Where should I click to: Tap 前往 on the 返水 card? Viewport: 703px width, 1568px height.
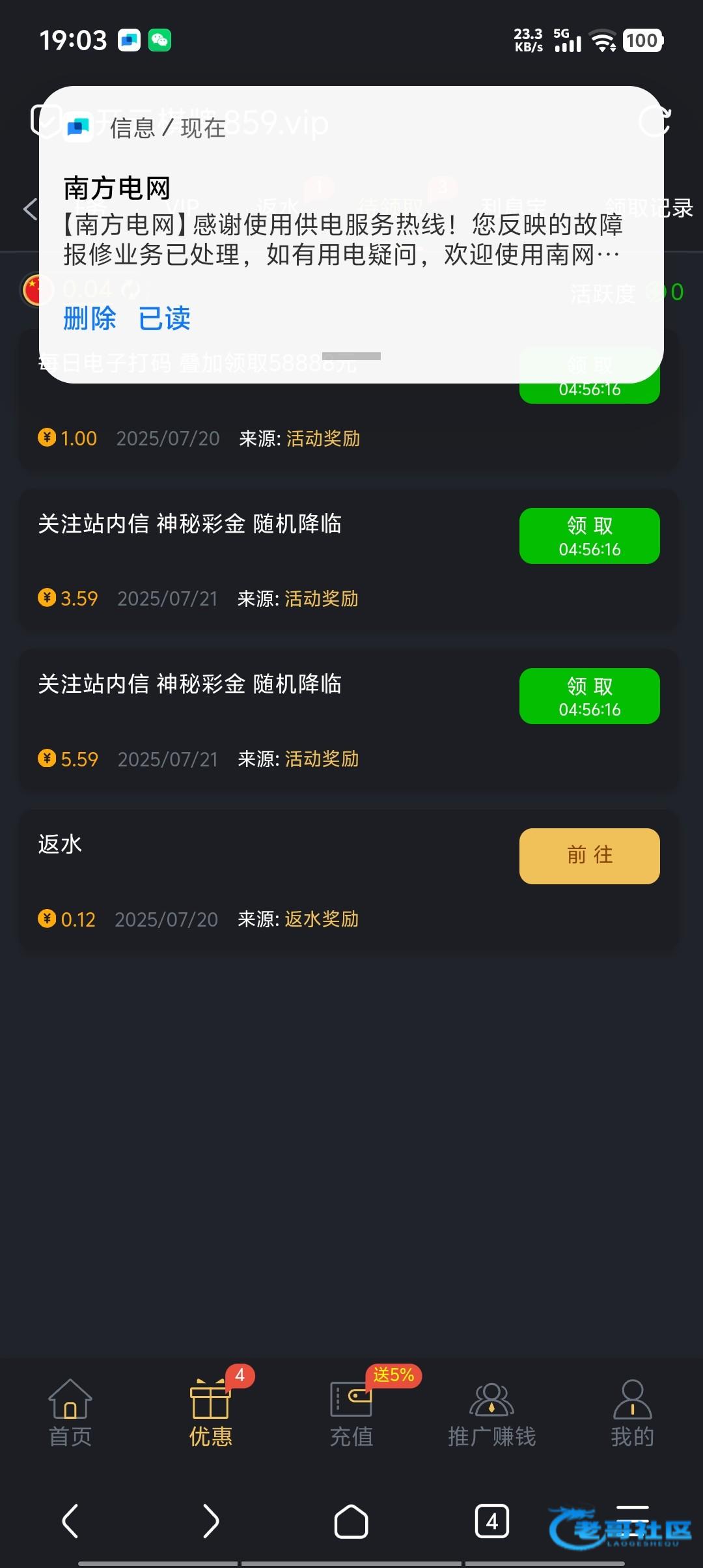coord(589,856)
